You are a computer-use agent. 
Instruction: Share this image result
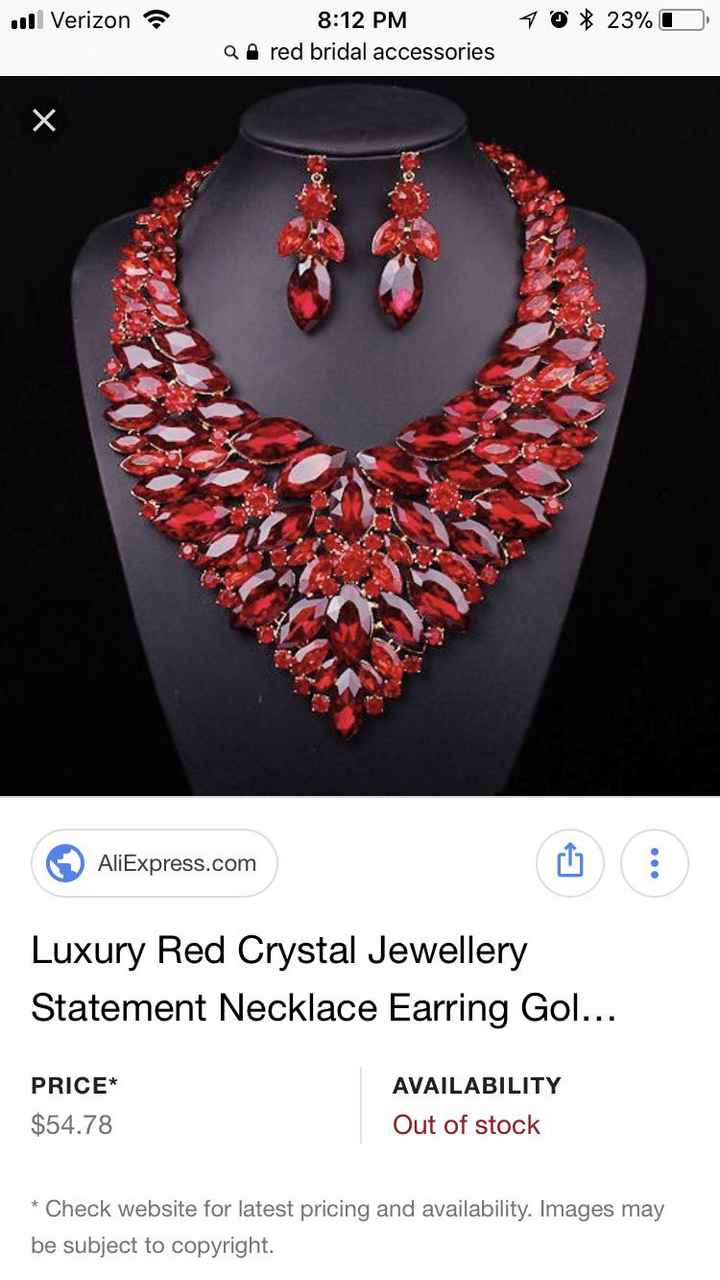pos(569,862)
